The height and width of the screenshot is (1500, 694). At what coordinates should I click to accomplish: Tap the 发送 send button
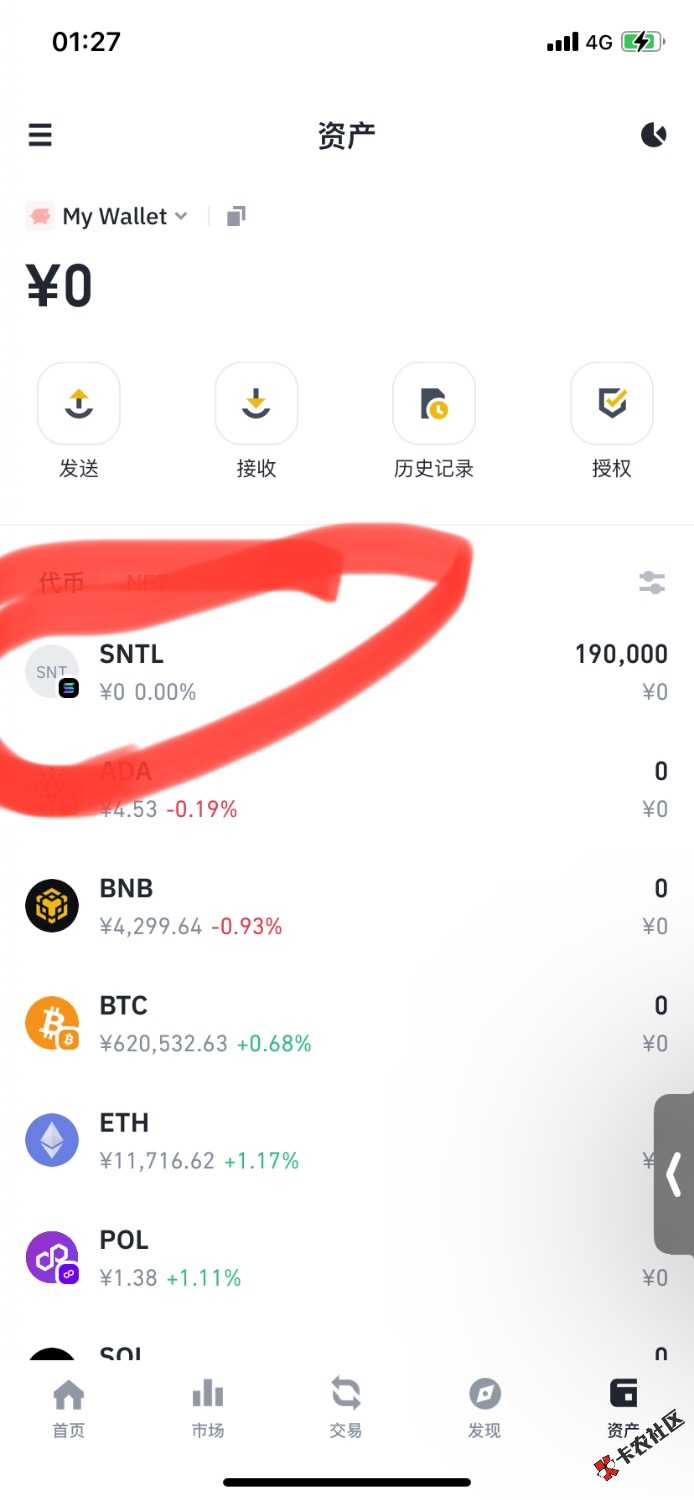tap(79, 404)
